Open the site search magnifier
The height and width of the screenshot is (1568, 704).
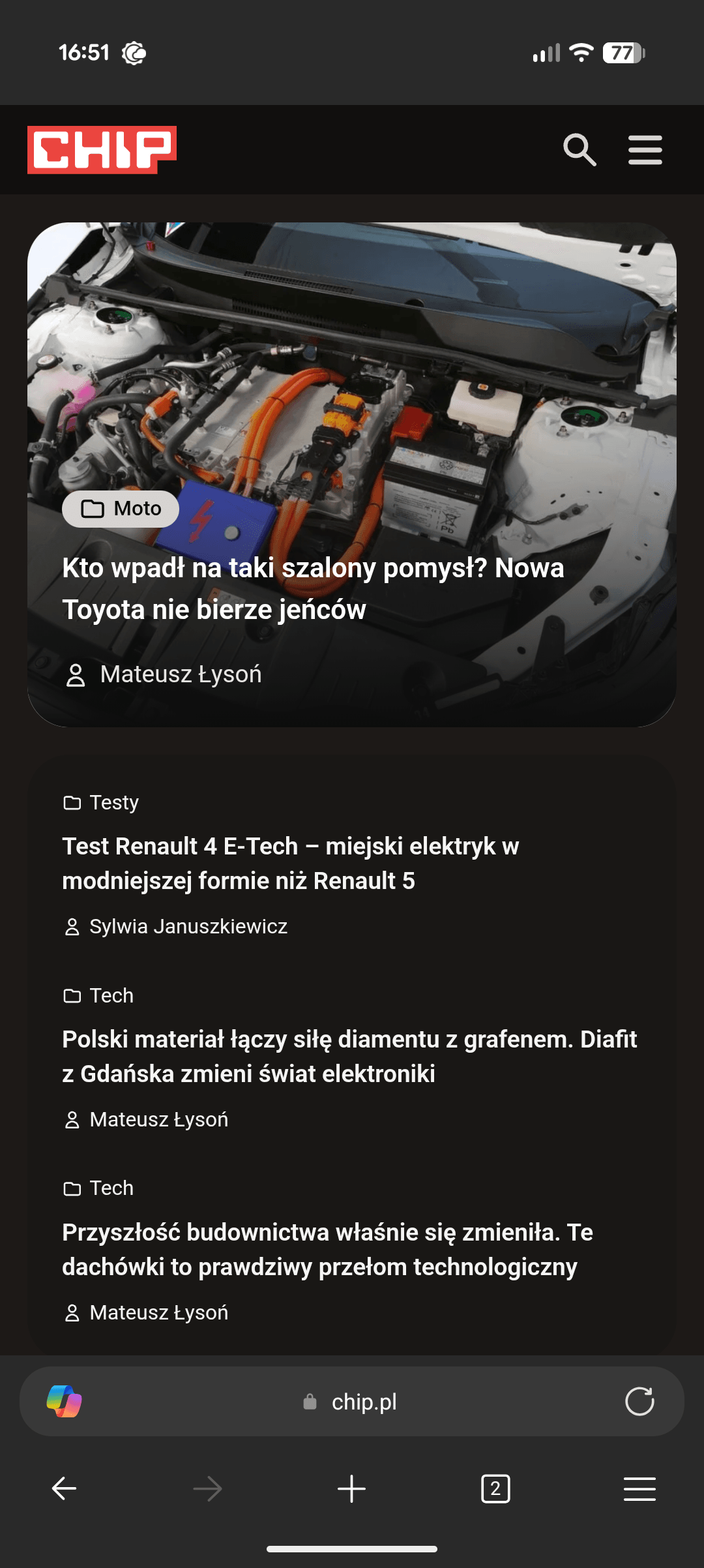tap(579, 150)
